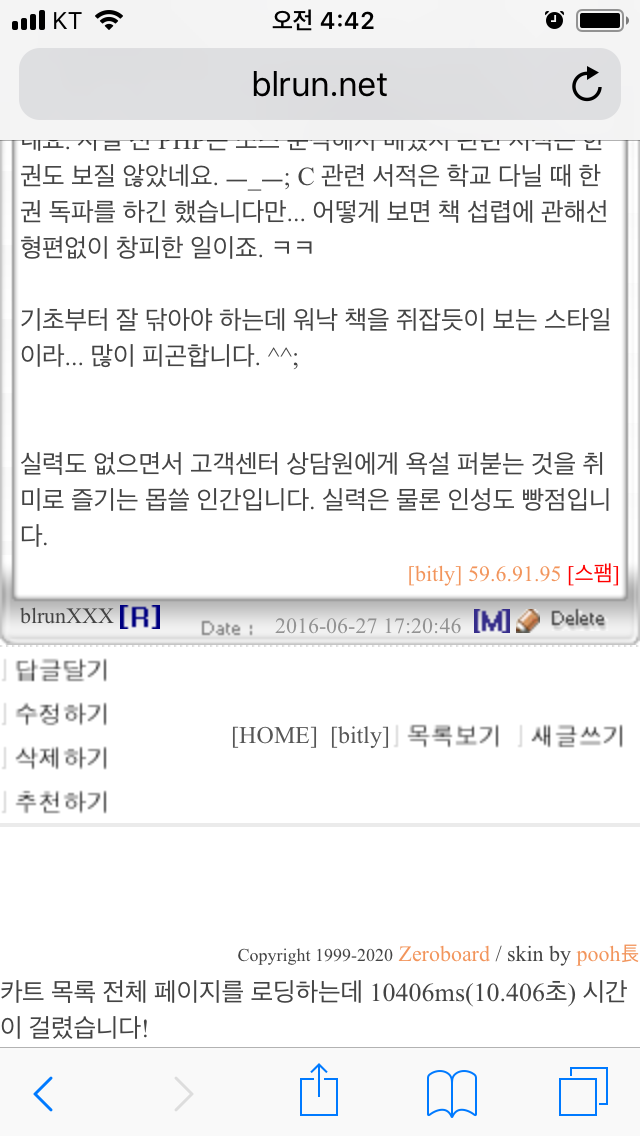The image size is (640, 1136).
Task: Tap the [M] modify button on the comment
Action: pos(491,620)
